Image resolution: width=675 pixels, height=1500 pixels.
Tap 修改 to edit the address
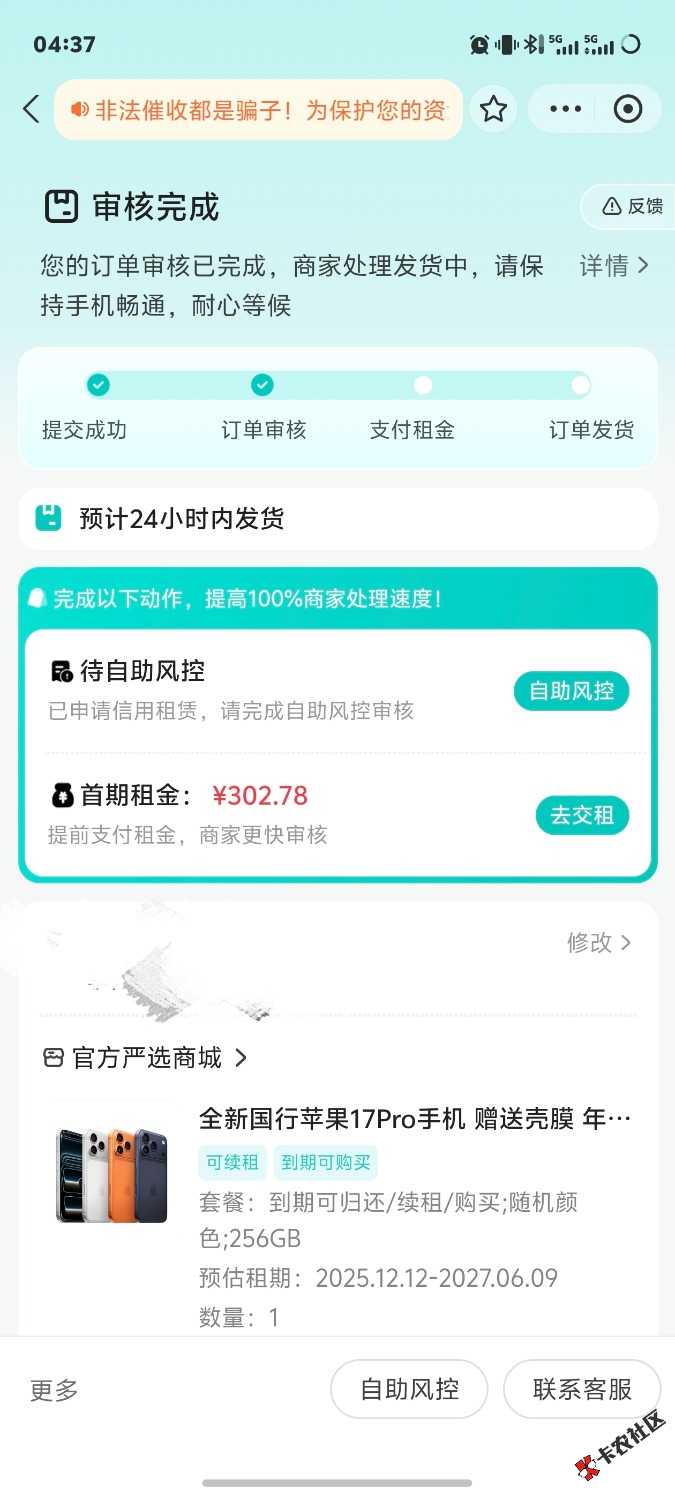click(x=598, y=943)
